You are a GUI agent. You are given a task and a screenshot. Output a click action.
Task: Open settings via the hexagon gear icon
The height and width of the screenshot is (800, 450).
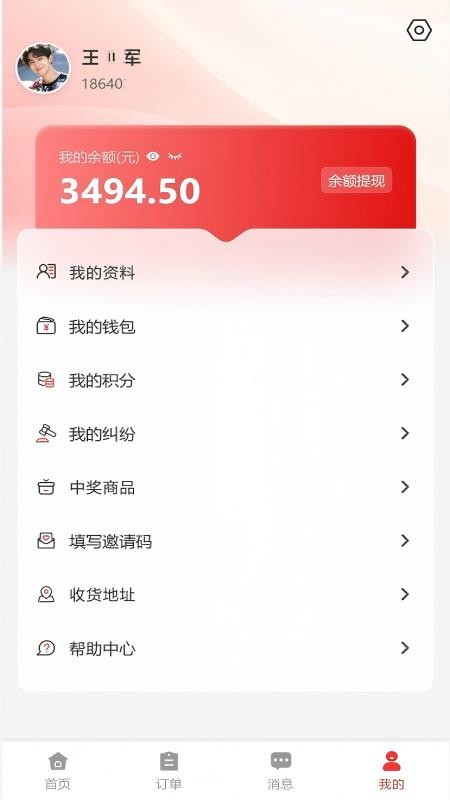419,31
